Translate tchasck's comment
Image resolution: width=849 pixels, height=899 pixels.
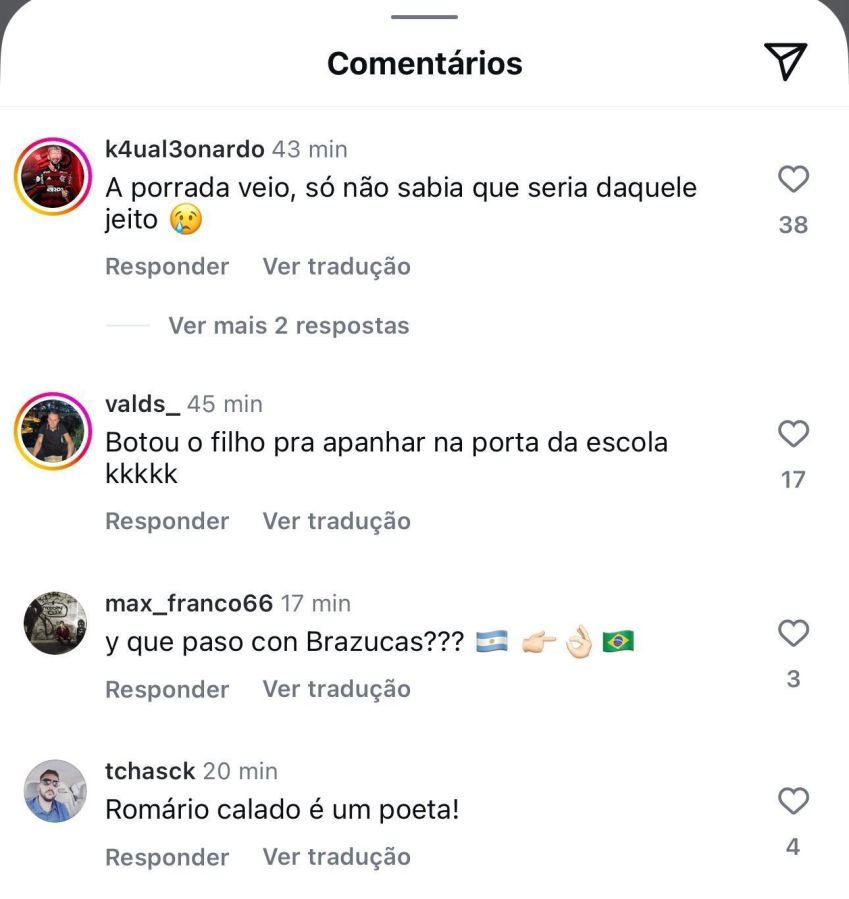(336, 857)
